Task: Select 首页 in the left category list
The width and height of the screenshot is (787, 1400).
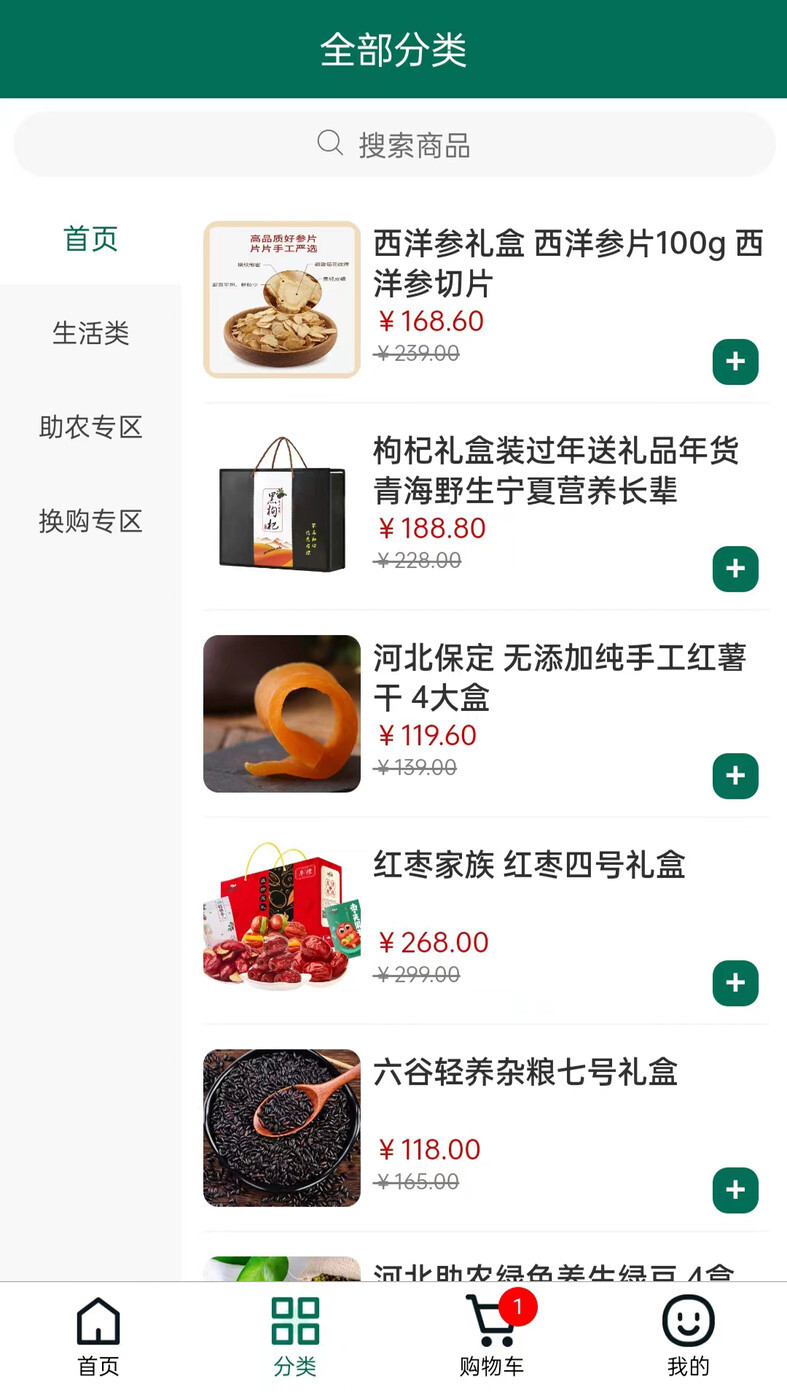Action: pyautogui.click(x=91, y=238)
